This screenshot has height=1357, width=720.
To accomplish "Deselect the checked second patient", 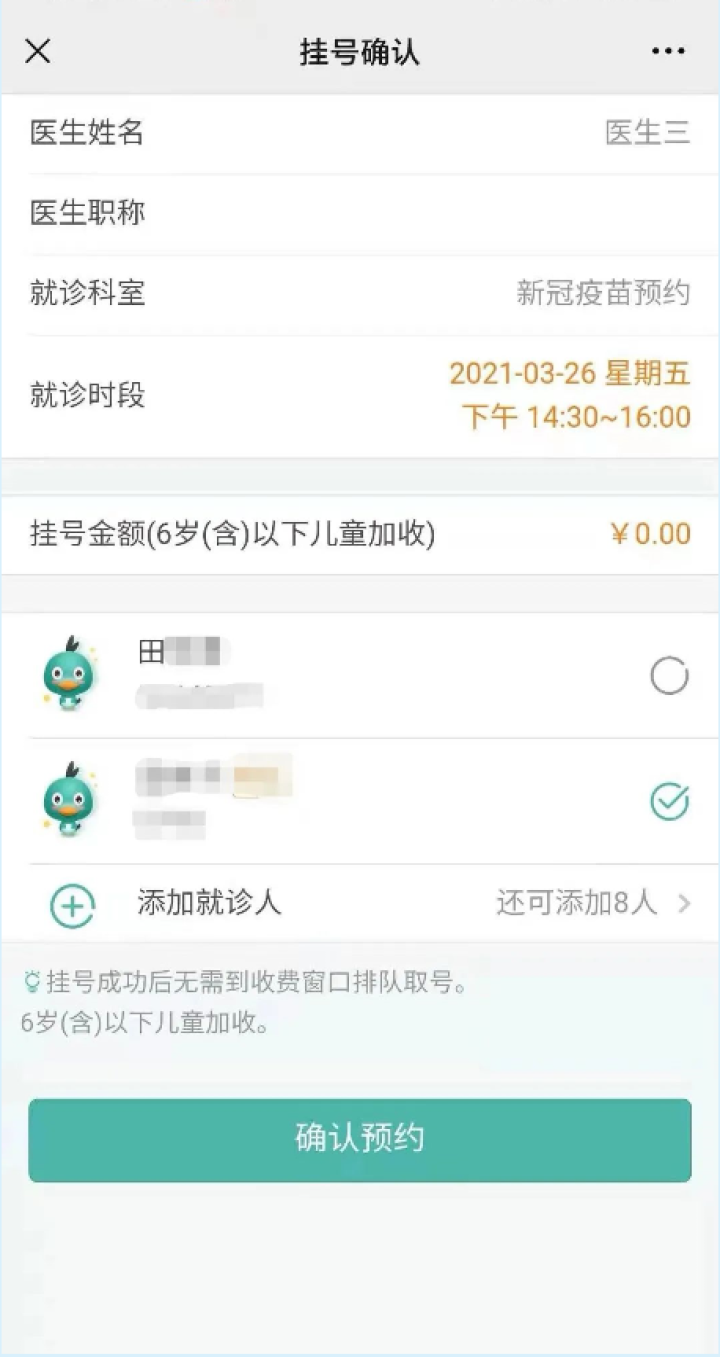I will click(x=669, y=801).
